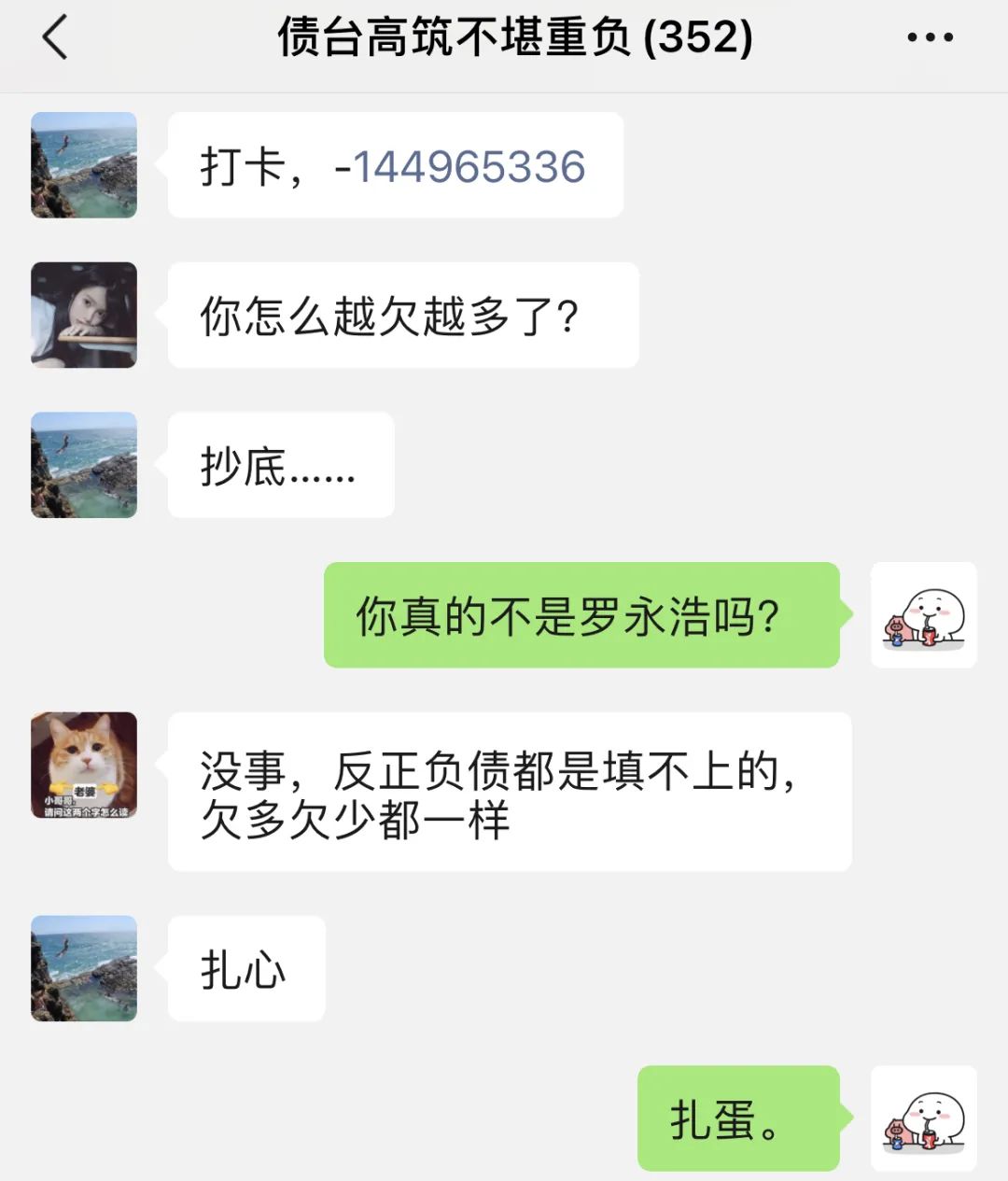The width and height of the screenshot is (1008, 1181).
Task: Select the '抄底……' chat bubble
Action: point(280,466)
